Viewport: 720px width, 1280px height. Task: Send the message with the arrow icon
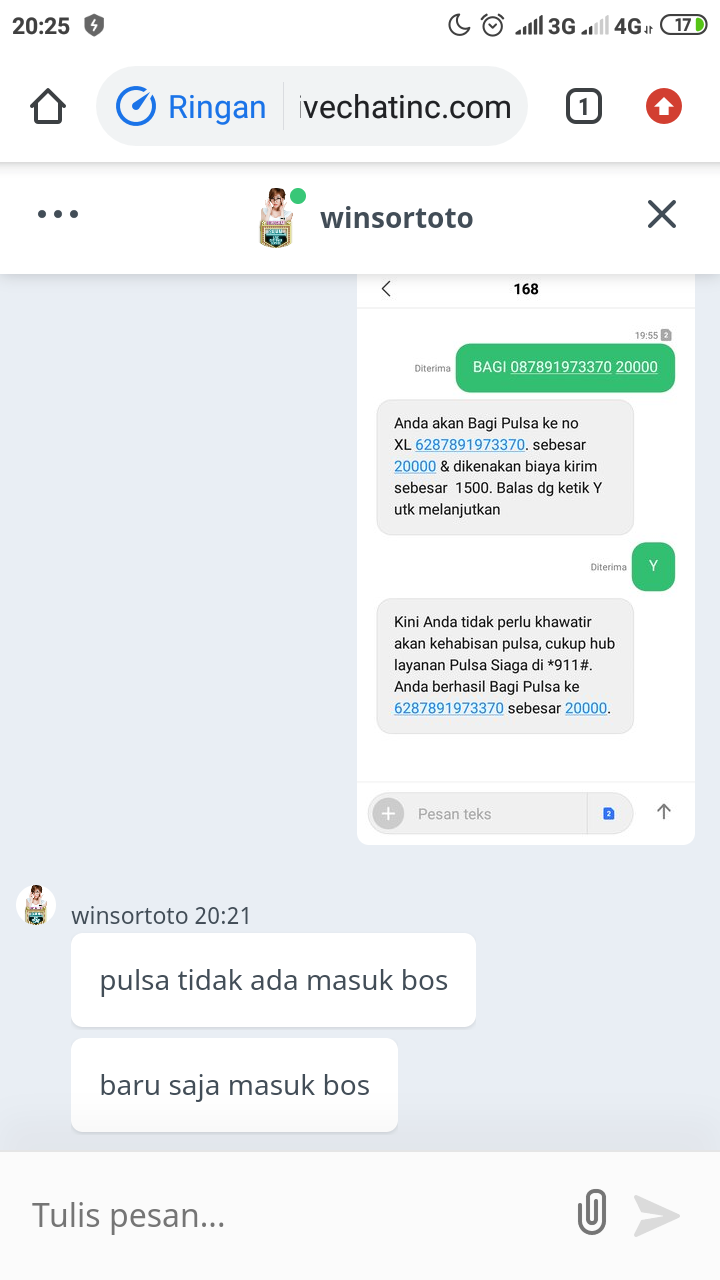click(657, 1215)
